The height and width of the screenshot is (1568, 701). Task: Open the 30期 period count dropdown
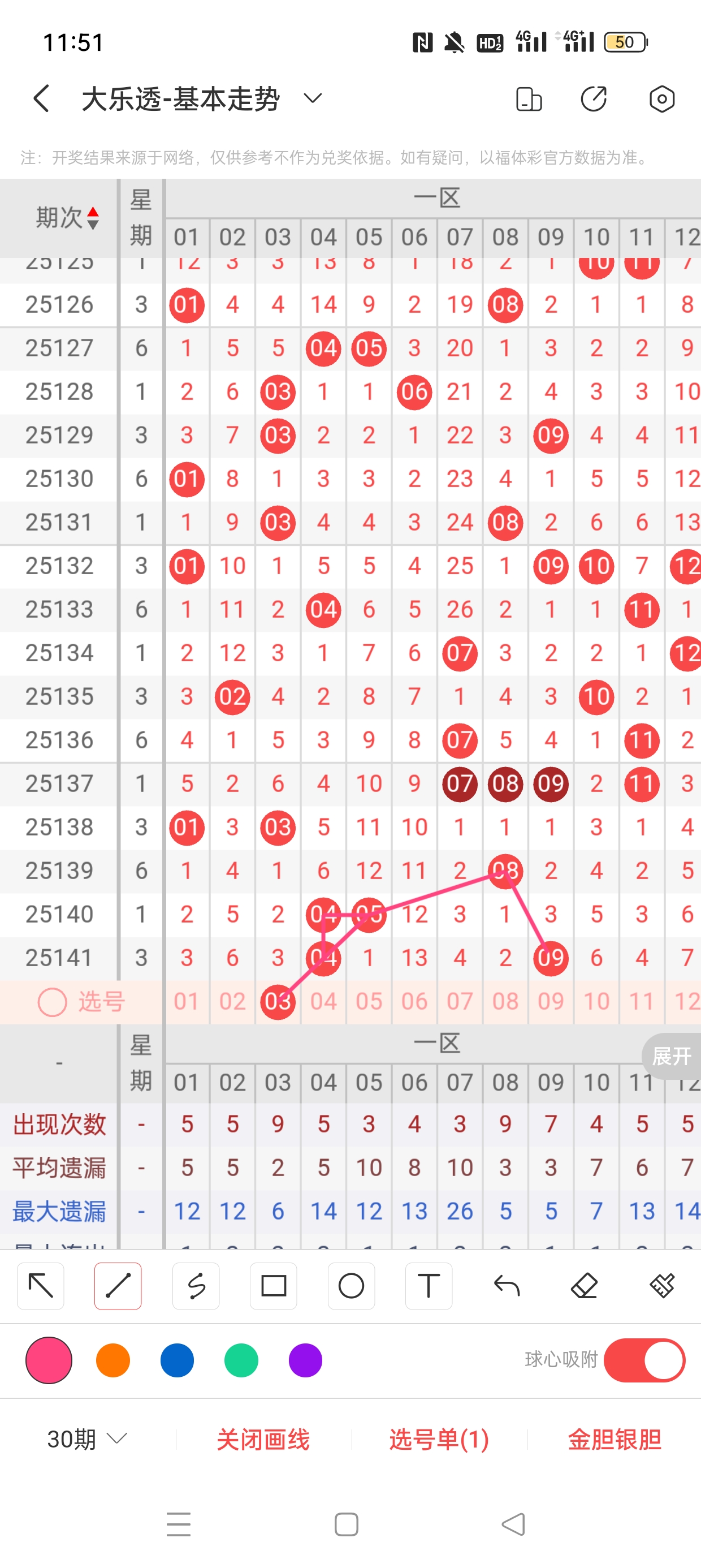[x=87, y=1439]
